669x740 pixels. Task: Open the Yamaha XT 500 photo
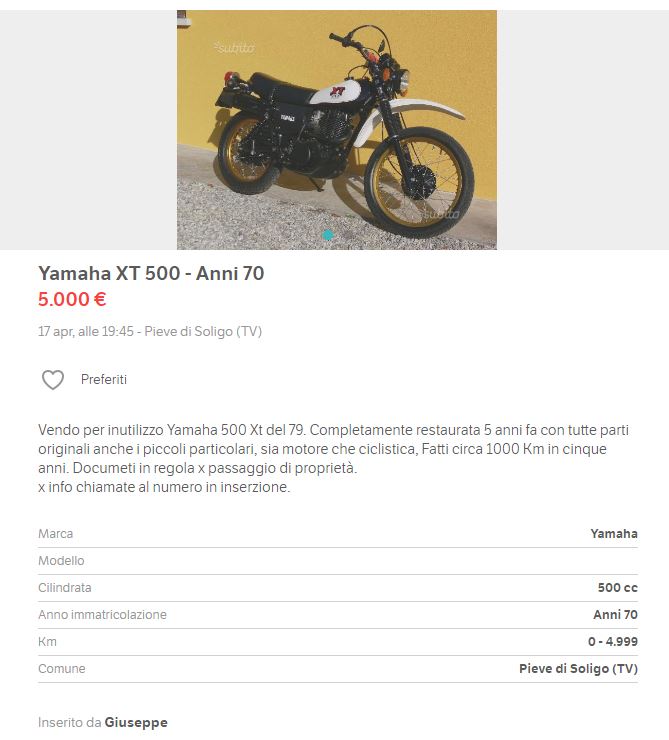[x=336, y=130]
